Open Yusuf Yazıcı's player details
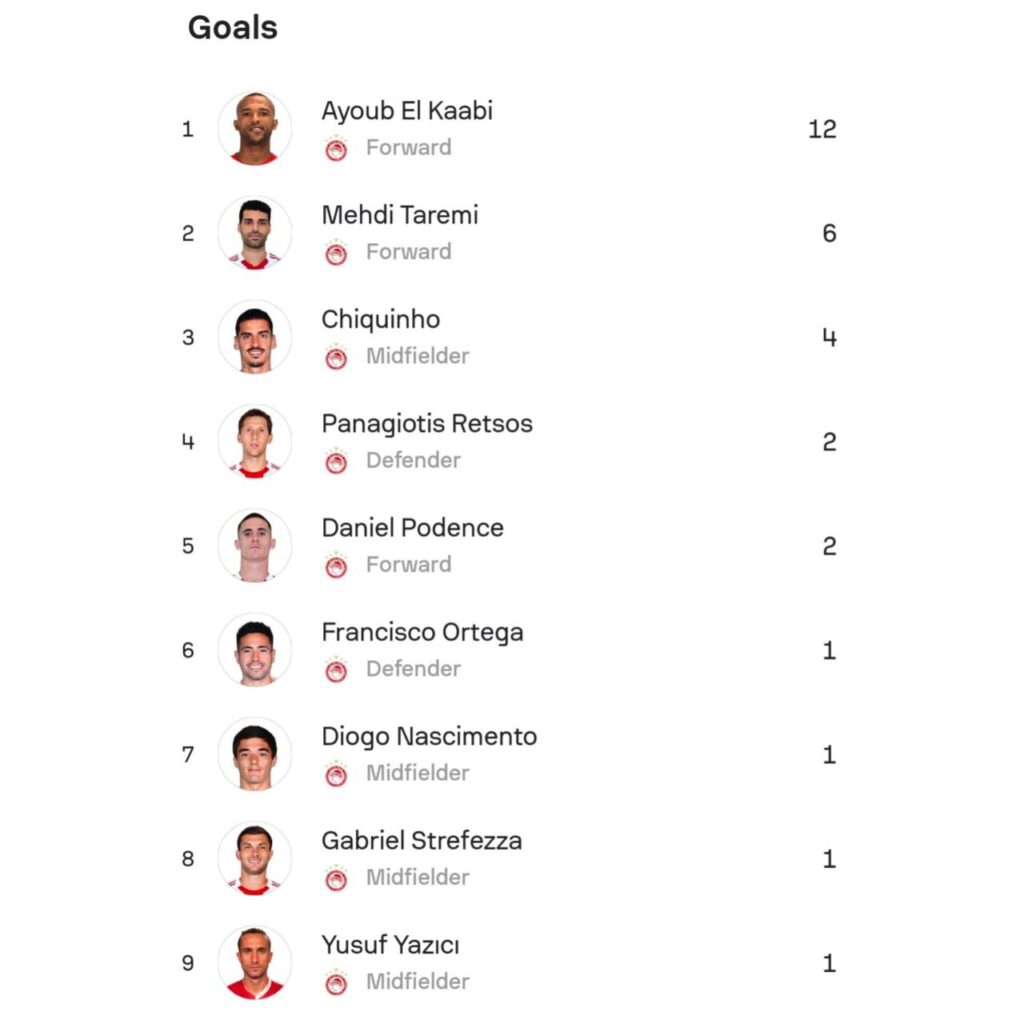The height and width of the screenshot is (1024, 1024). (x=390, y=945)
